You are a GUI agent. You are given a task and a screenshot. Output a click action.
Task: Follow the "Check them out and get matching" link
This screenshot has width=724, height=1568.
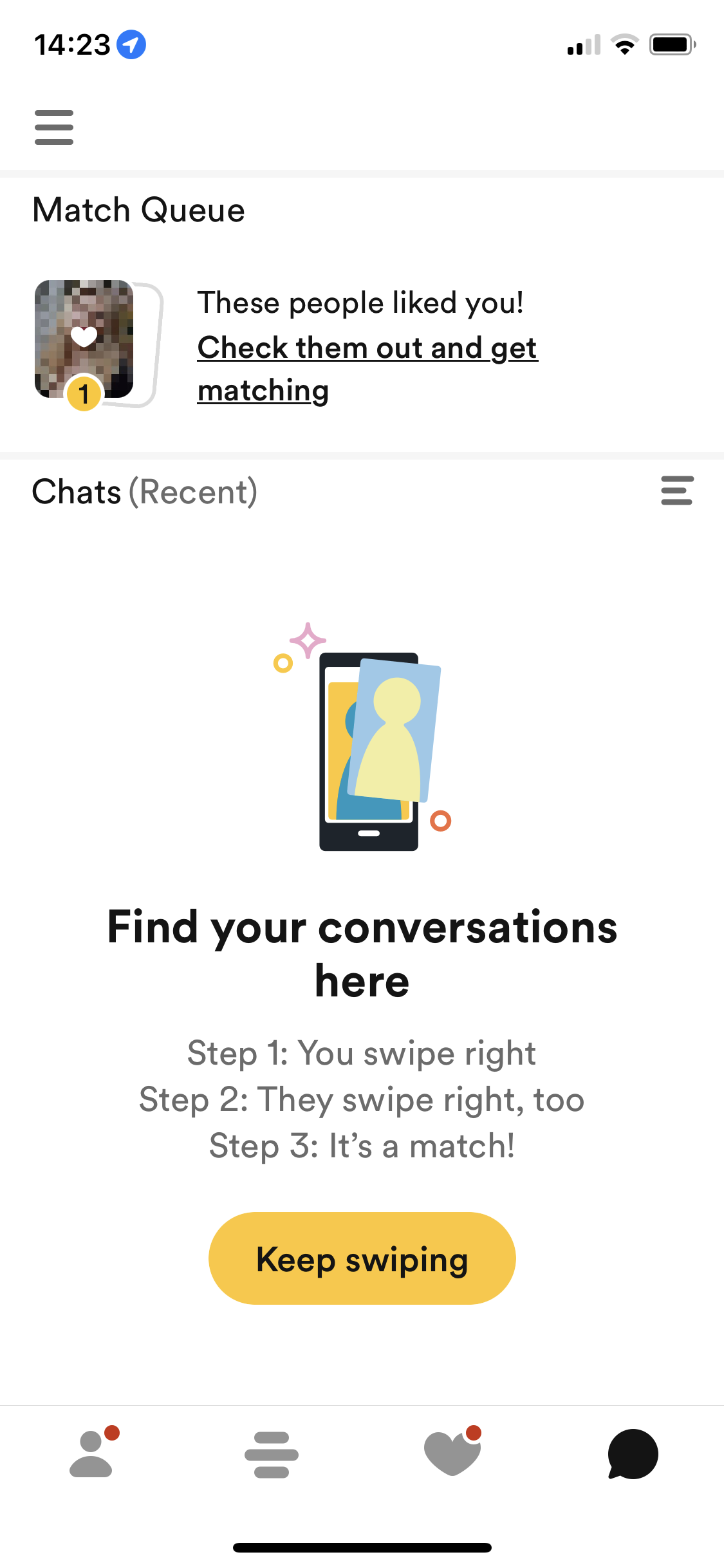[367, 369]
